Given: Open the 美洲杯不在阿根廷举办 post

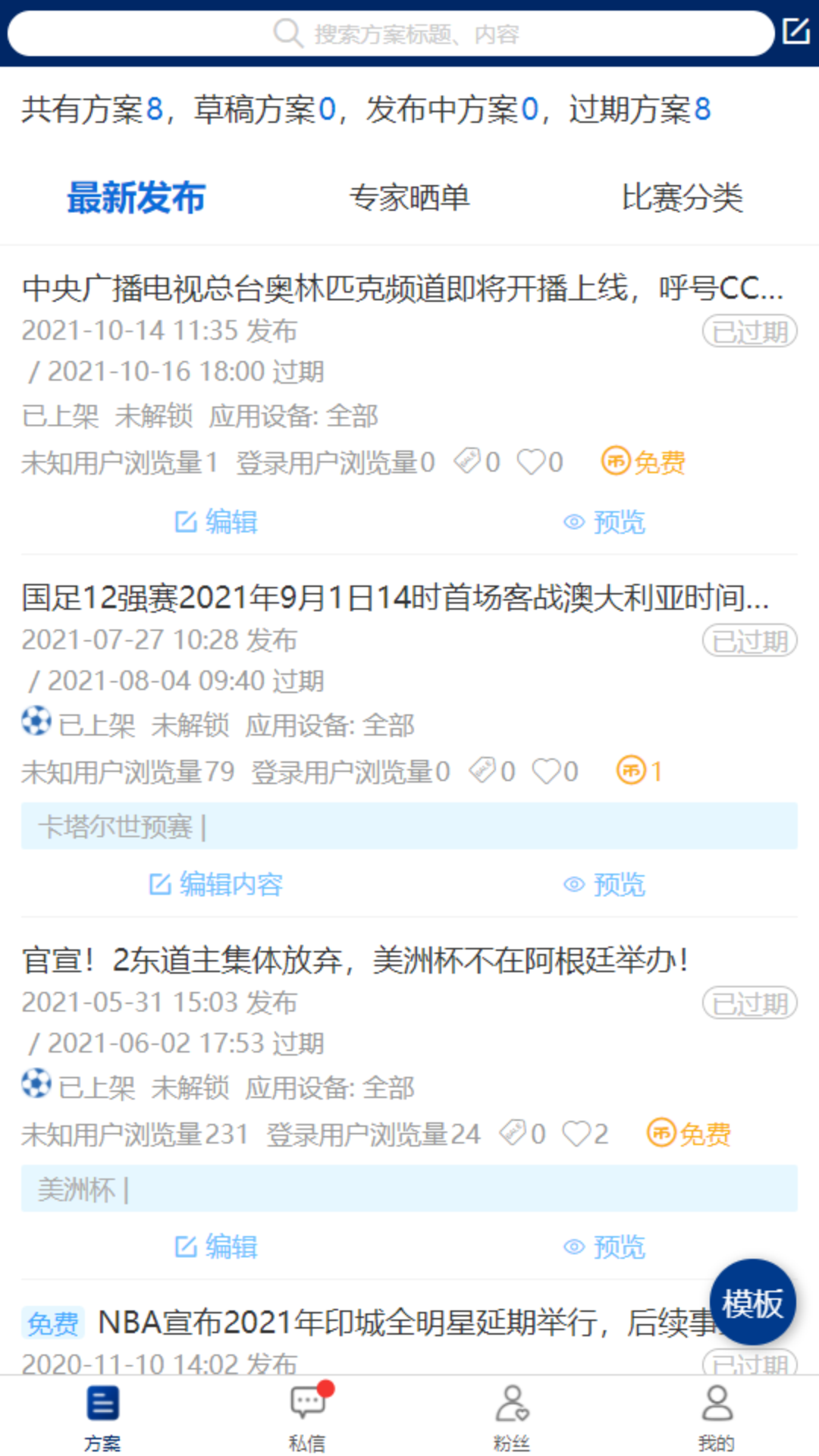Looking at the screenshot, I should [x=355, y=960].
